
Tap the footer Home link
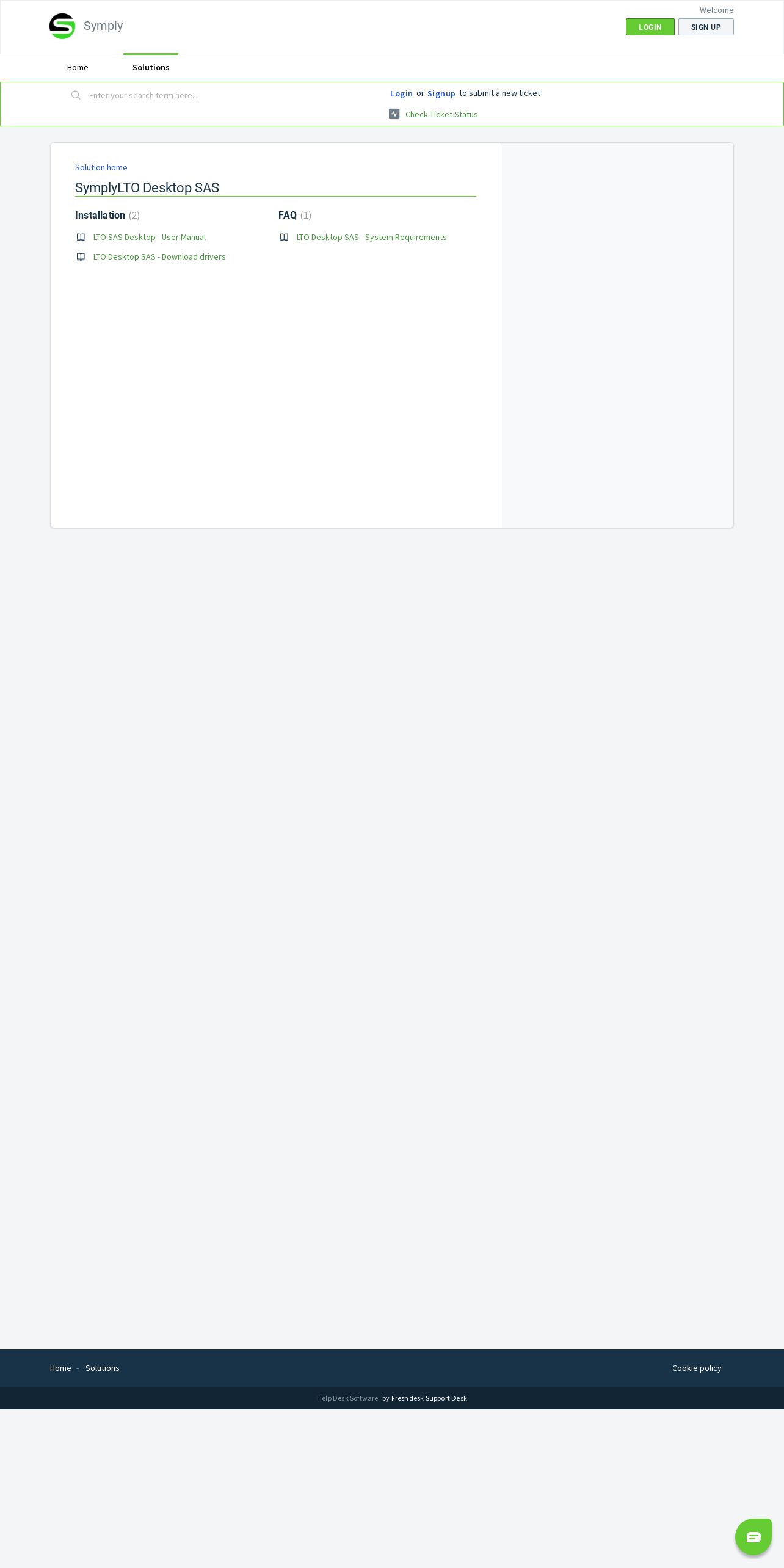click(60, 1368)
